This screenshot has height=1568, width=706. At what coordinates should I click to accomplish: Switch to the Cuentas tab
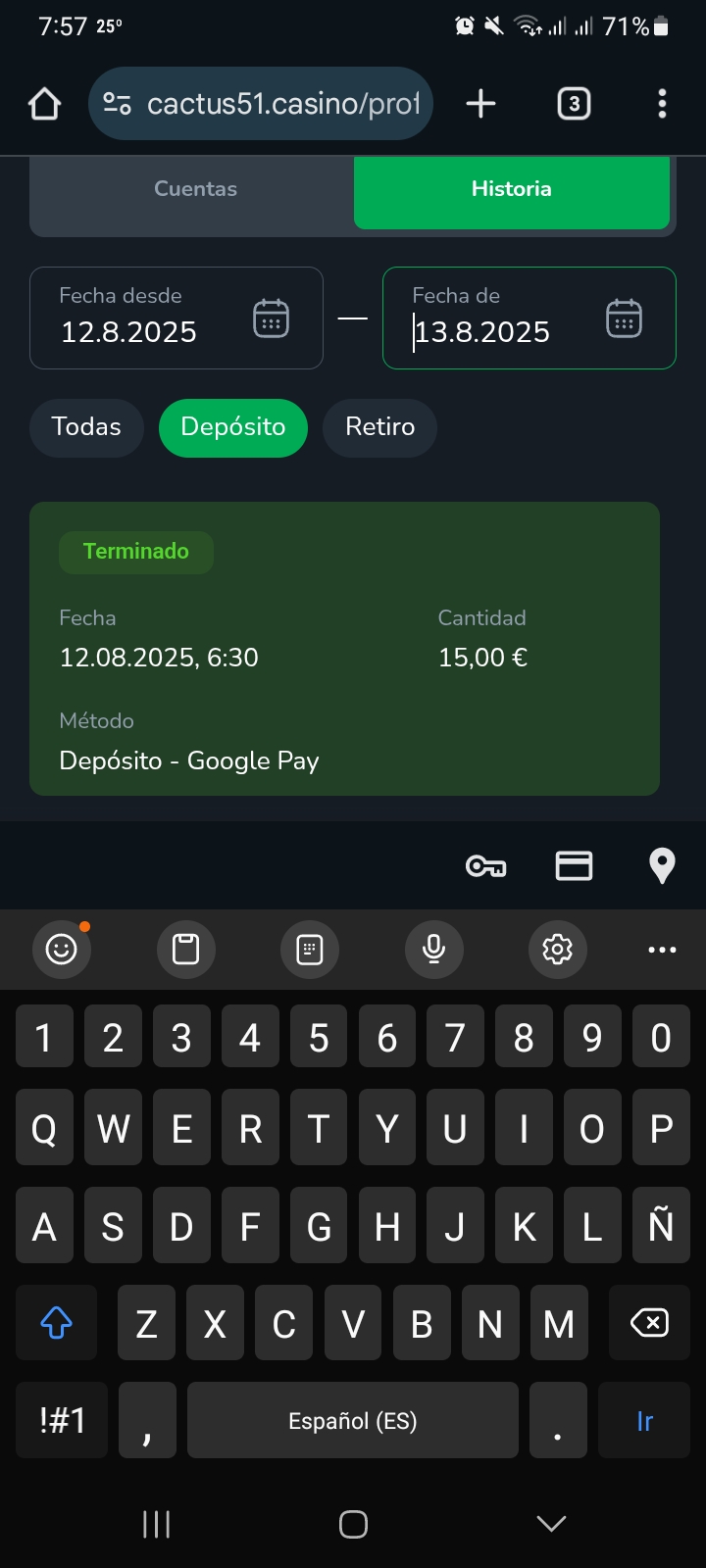point(195,189)
